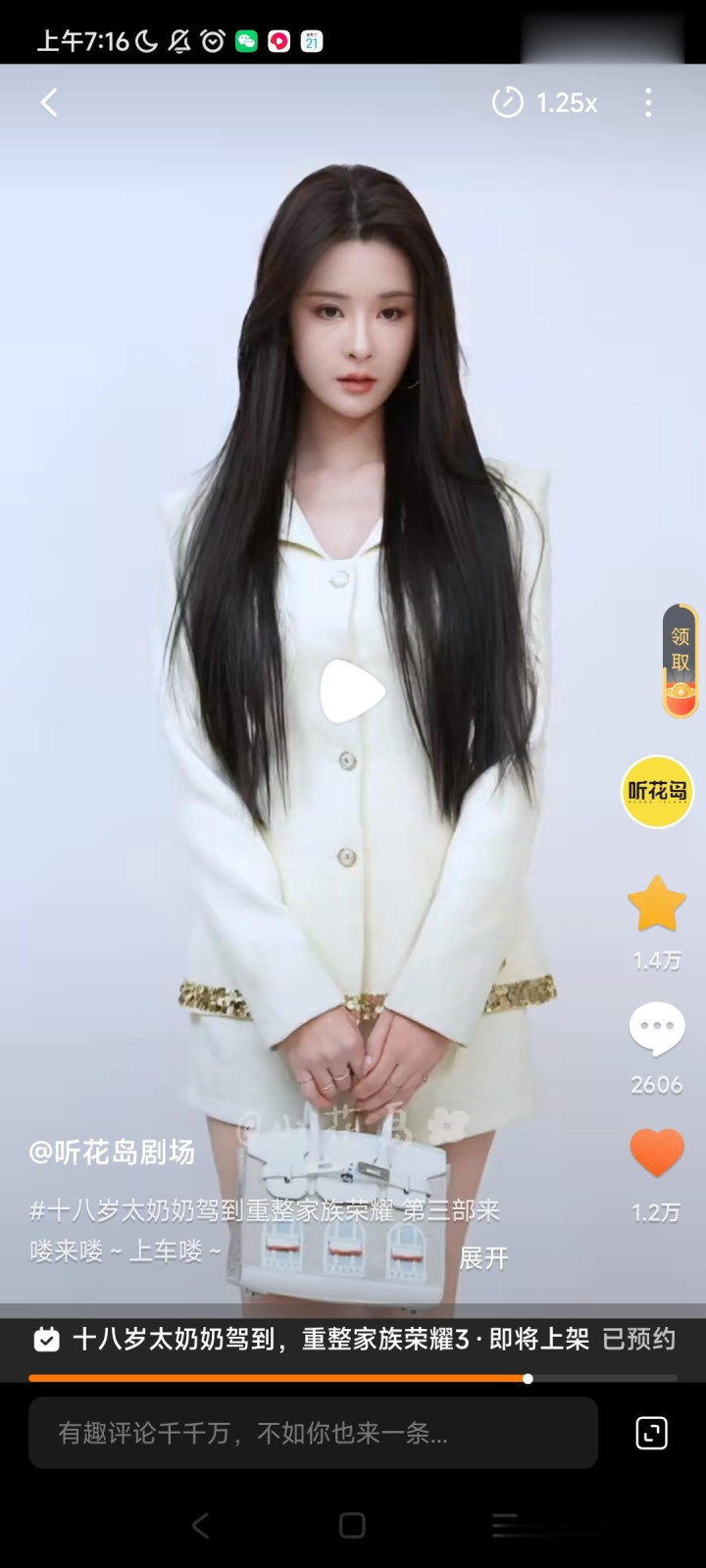The image size is (706, 1568).
Task: Open the 听花岛 account avatar
Action: click(x=656, y=791)
